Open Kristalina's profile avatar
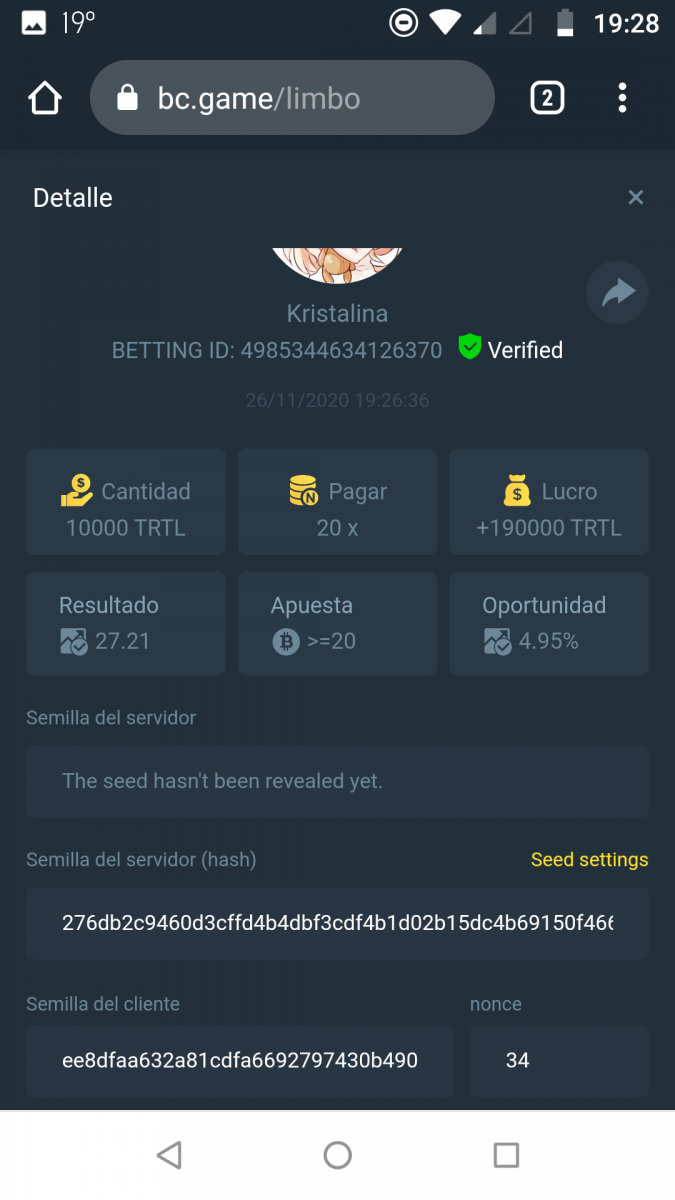Screen dimensions: 675x1200 (x=337, y=263)
